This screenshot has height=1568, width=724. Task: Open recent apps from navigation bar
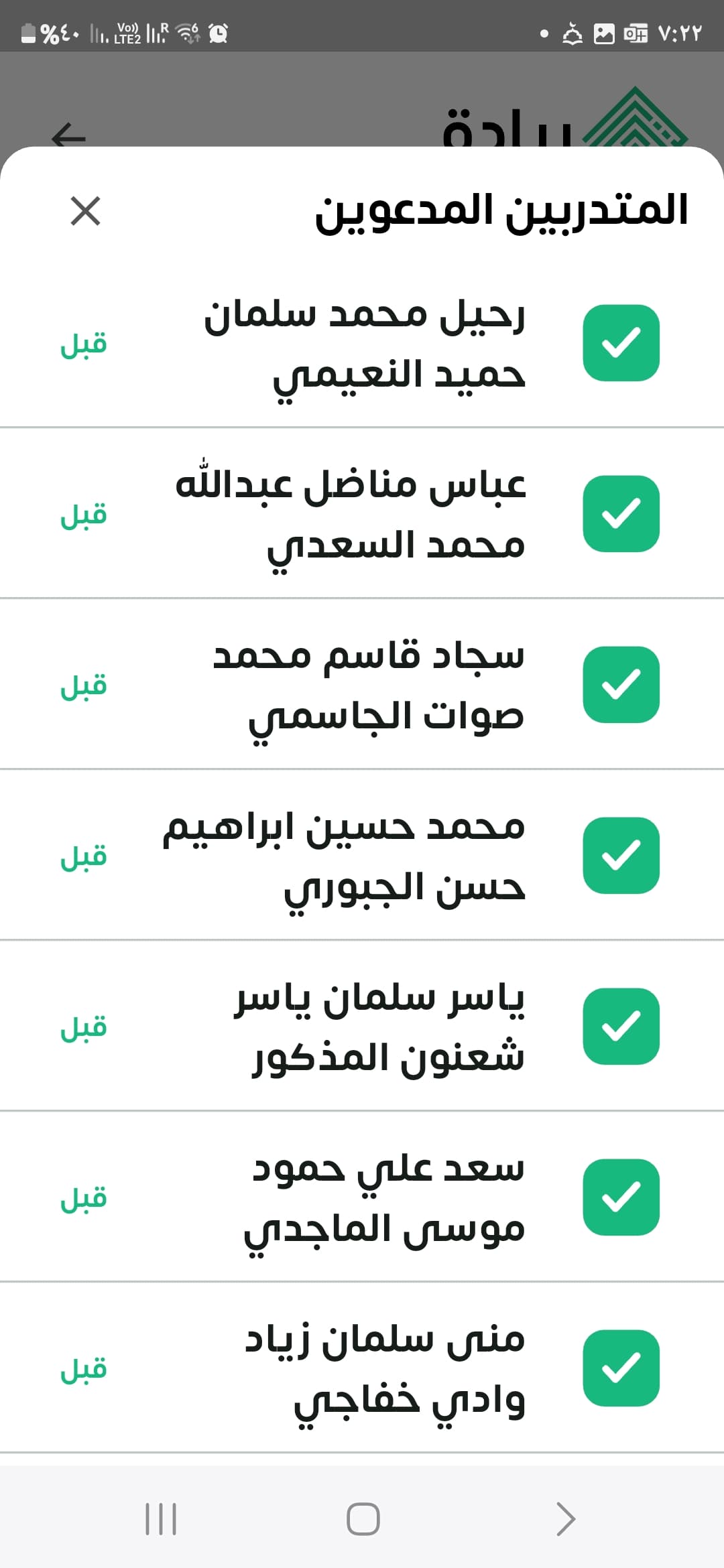(x=161, y=1518)
